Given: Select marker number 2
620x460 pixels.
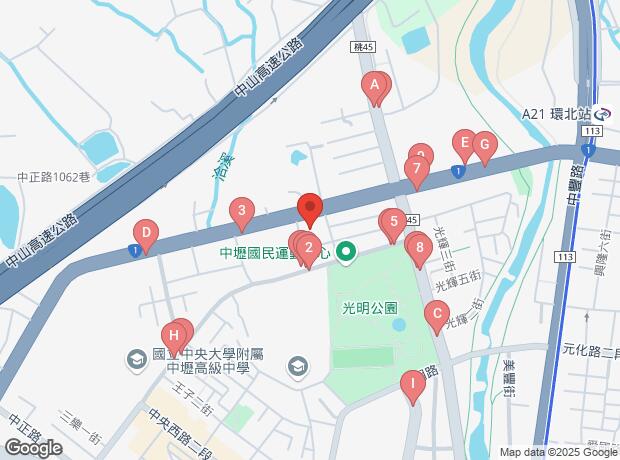Looking at the screenshot, I should tap(309, 248).
